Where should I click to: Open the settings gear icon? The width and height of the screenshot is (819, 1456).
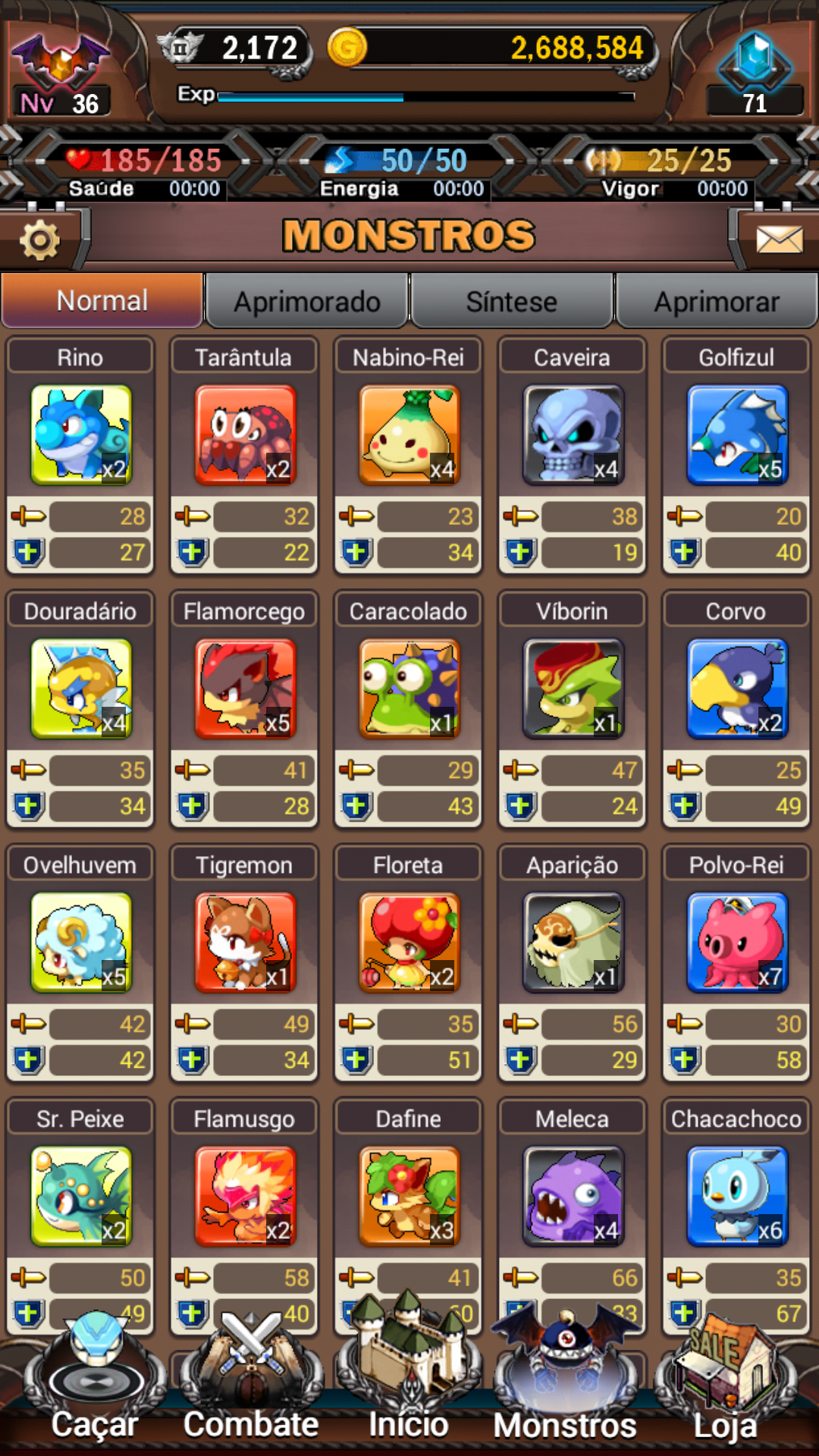point(39,241)
